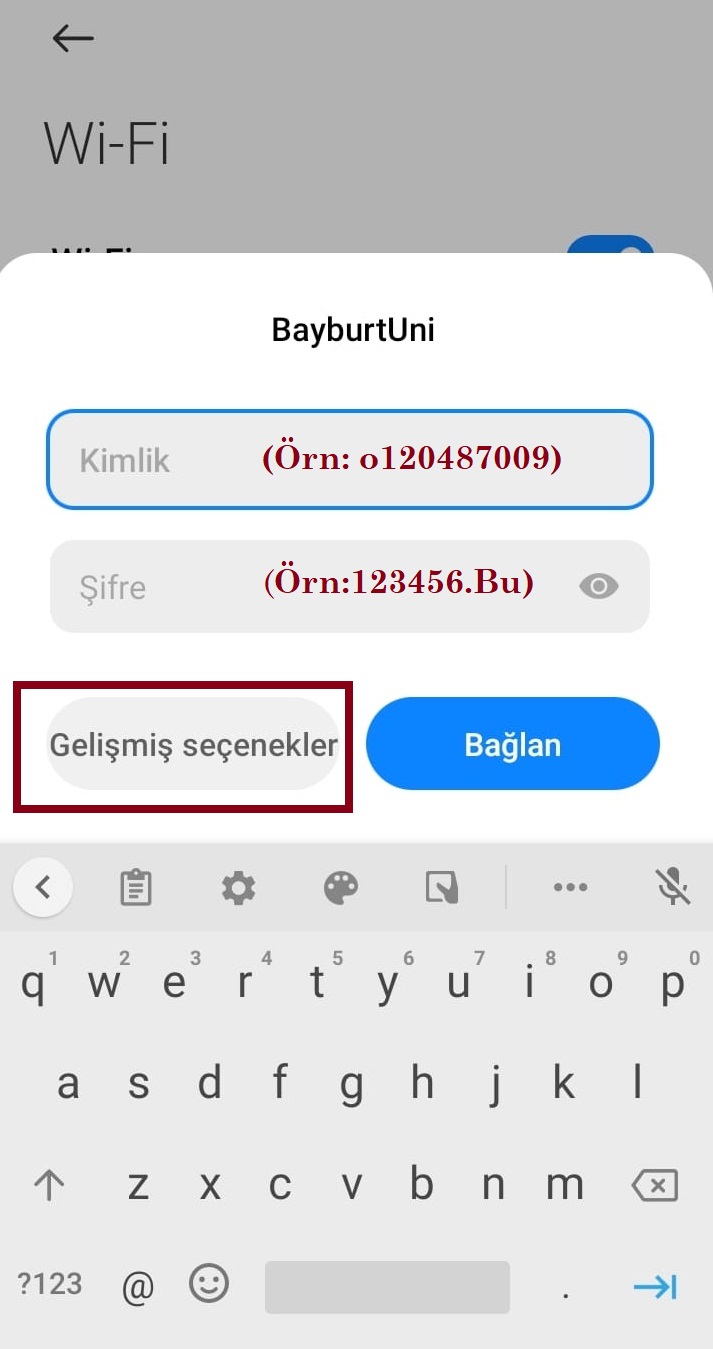Viewport: 713px width, 1349px height.
Task: Tap the muted microphone icon
Action: point(673,887)
